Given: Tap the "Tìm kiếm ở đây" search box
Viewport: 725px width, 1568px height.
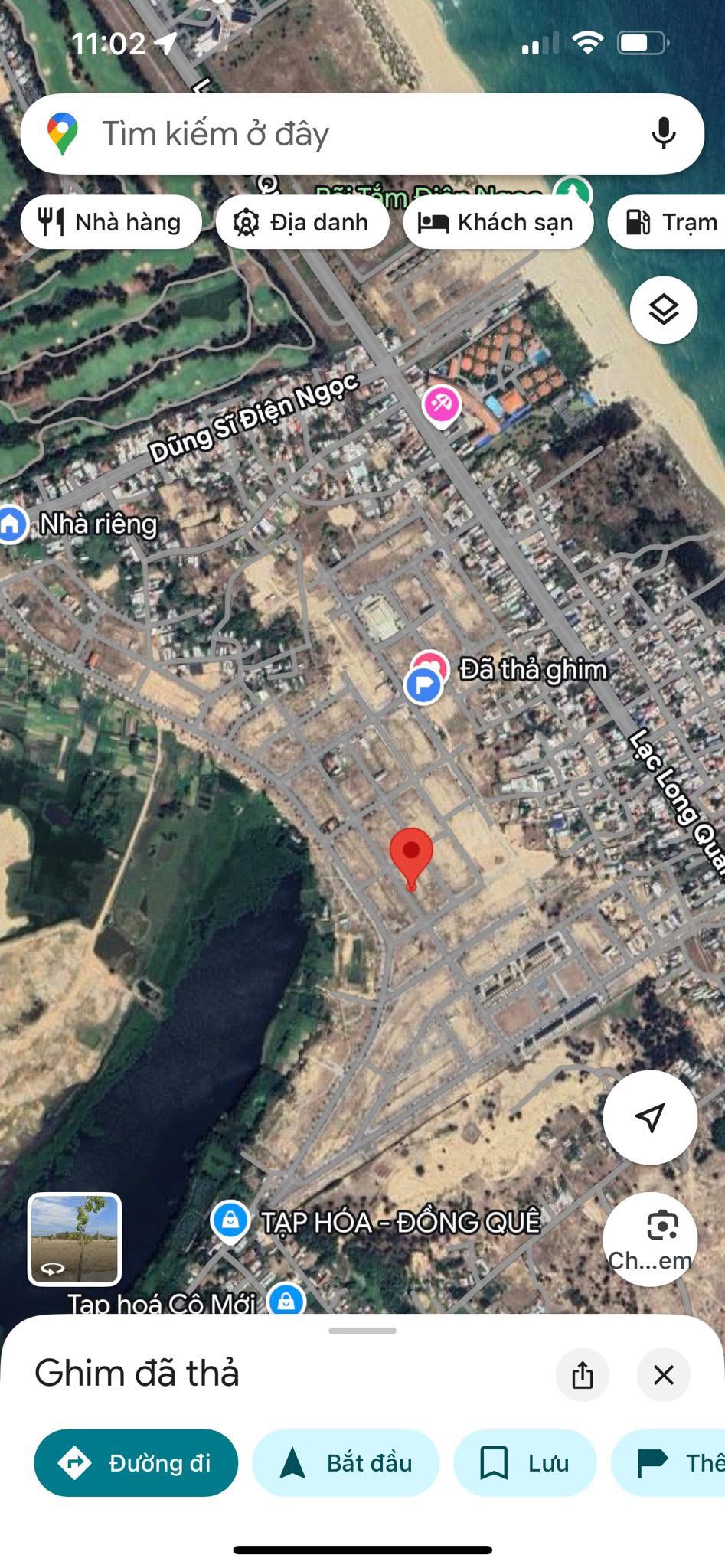Looking at the screenshot, I should (337, 134).
